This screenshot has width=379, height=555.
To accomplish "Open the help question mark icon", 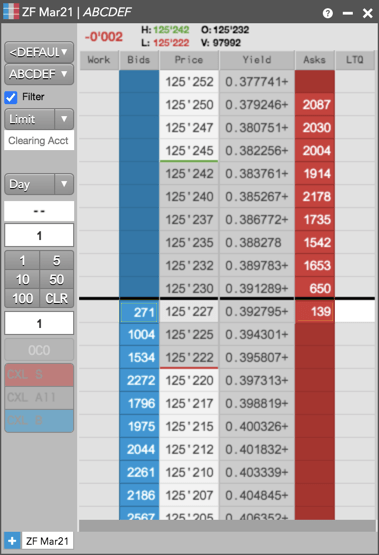I will [328, 13].
